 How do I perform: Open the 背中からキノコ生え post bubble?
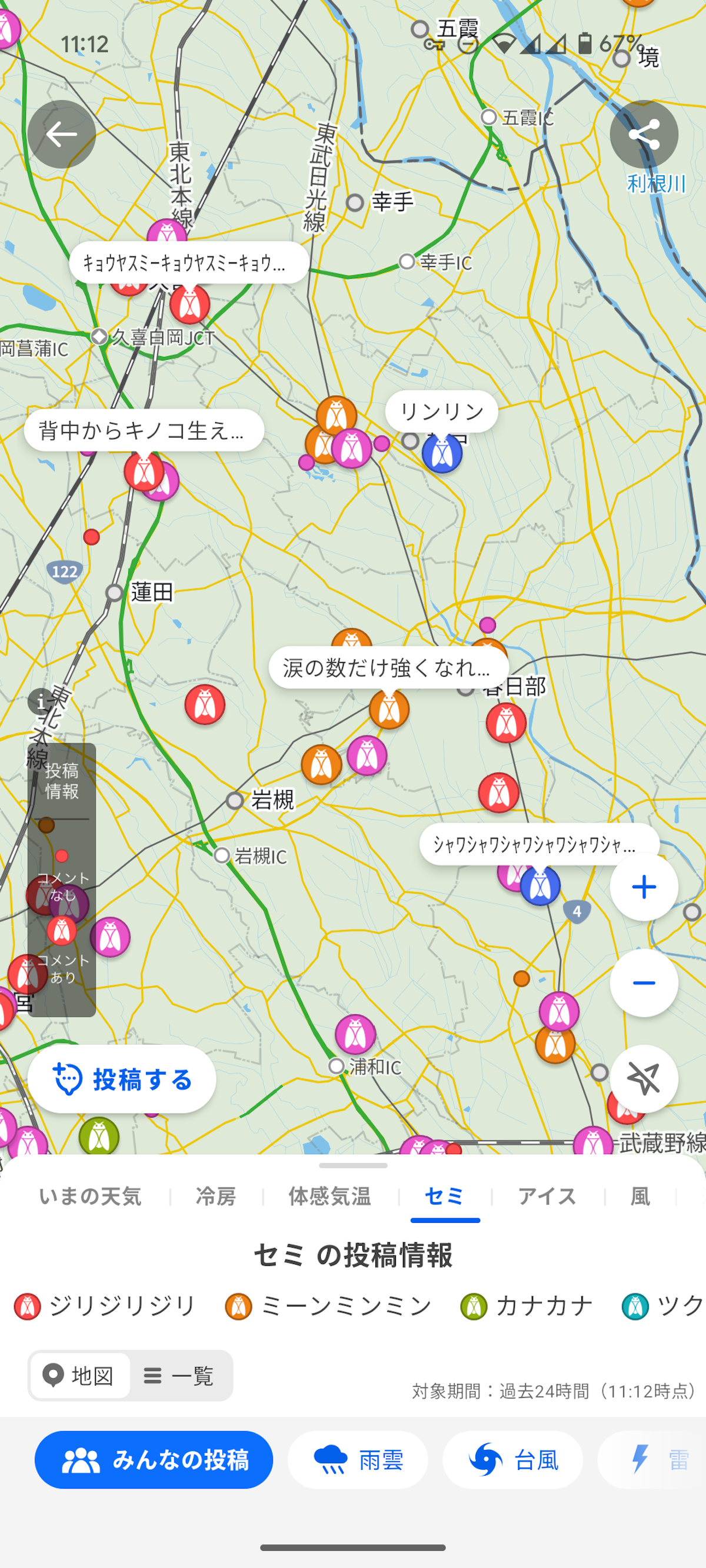tap(144, 430)
